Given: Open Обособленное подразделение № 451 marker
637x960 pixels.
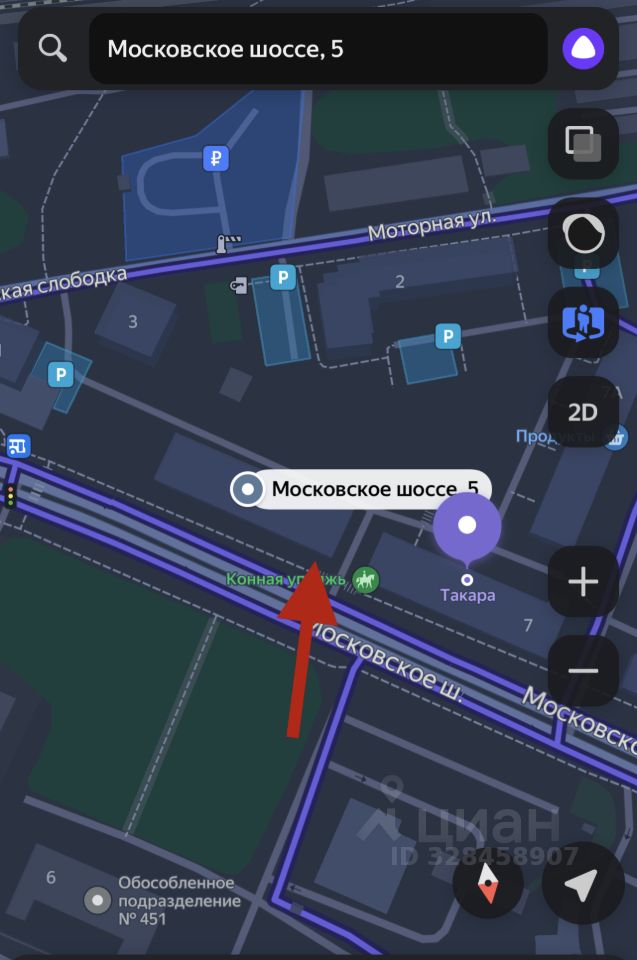Looking at the screenshot, I should click(x=97, y=901).
